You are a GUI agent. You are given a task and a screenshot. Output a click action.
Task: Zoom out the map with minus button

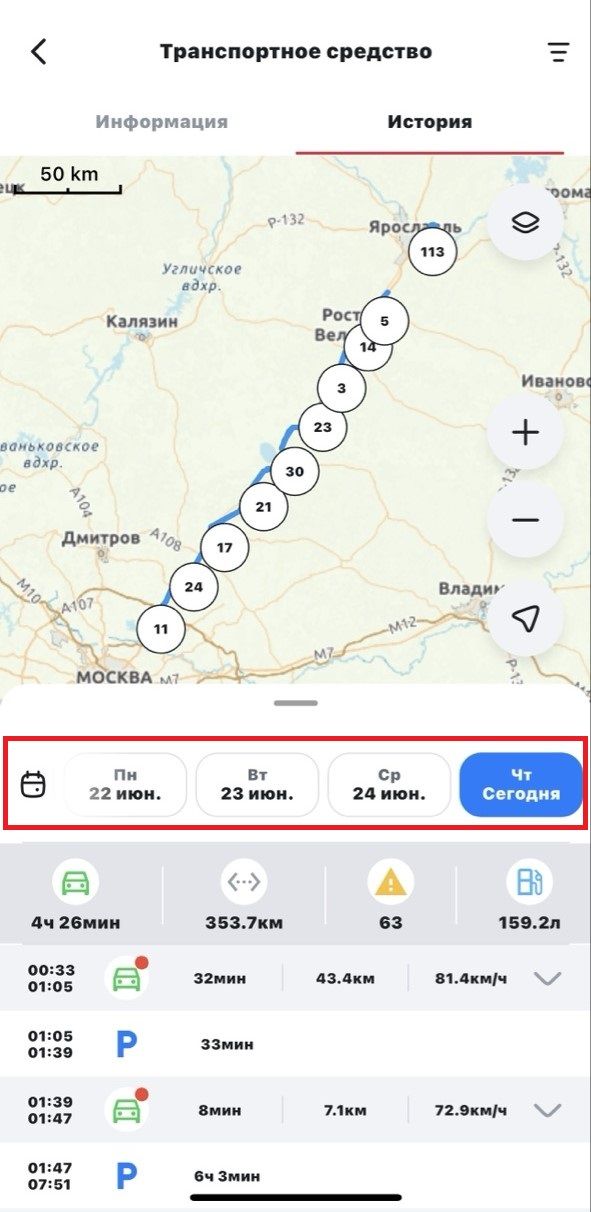(525, 520)
